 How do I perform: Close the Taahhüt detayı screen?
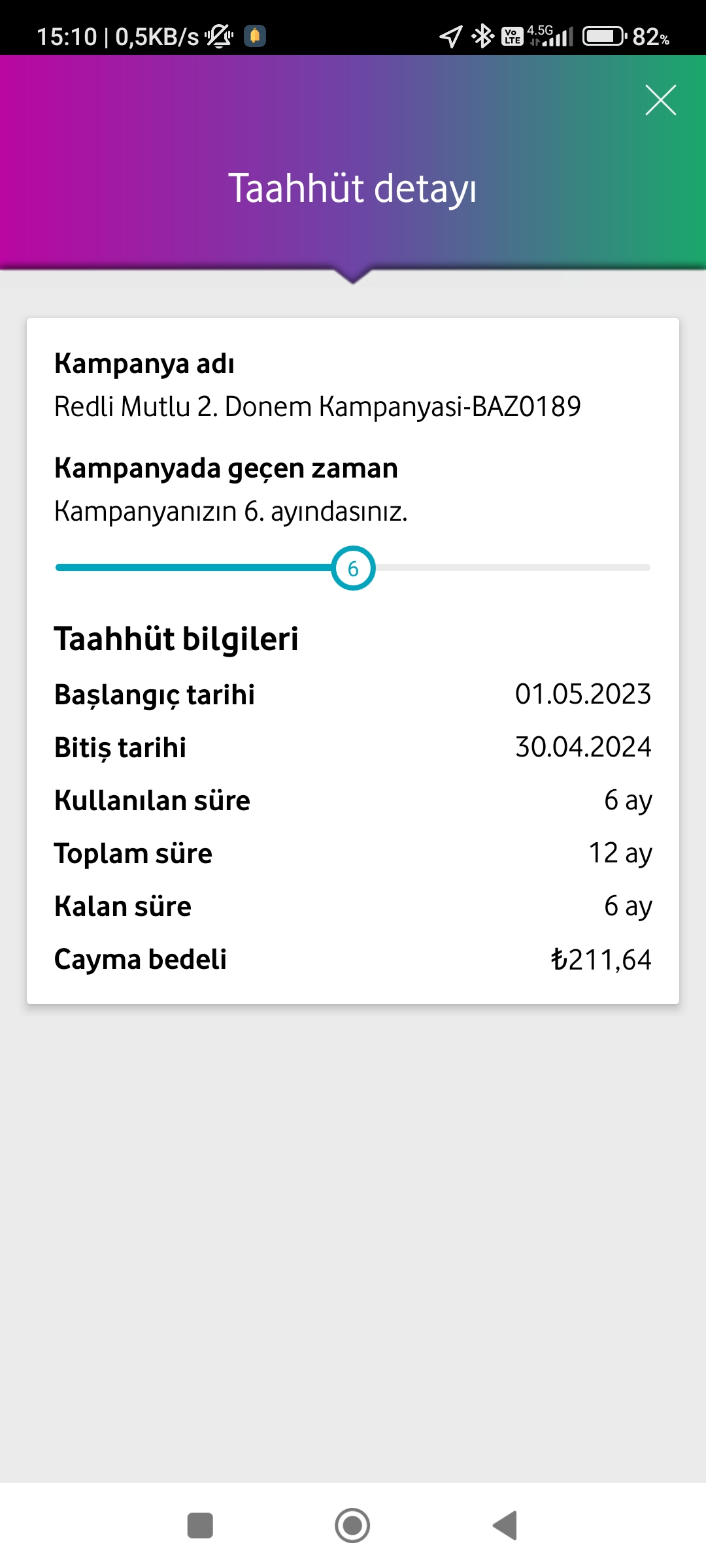click(x=660, y=100)
